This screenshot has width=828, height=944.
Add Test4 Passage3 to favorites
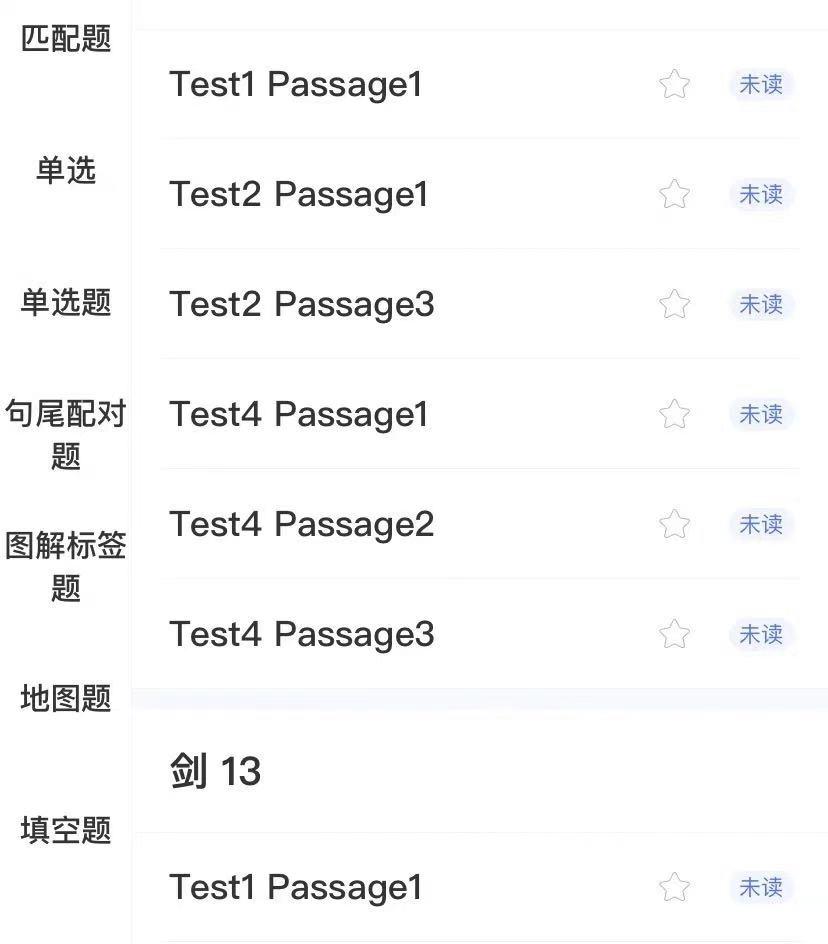(675, 634)
